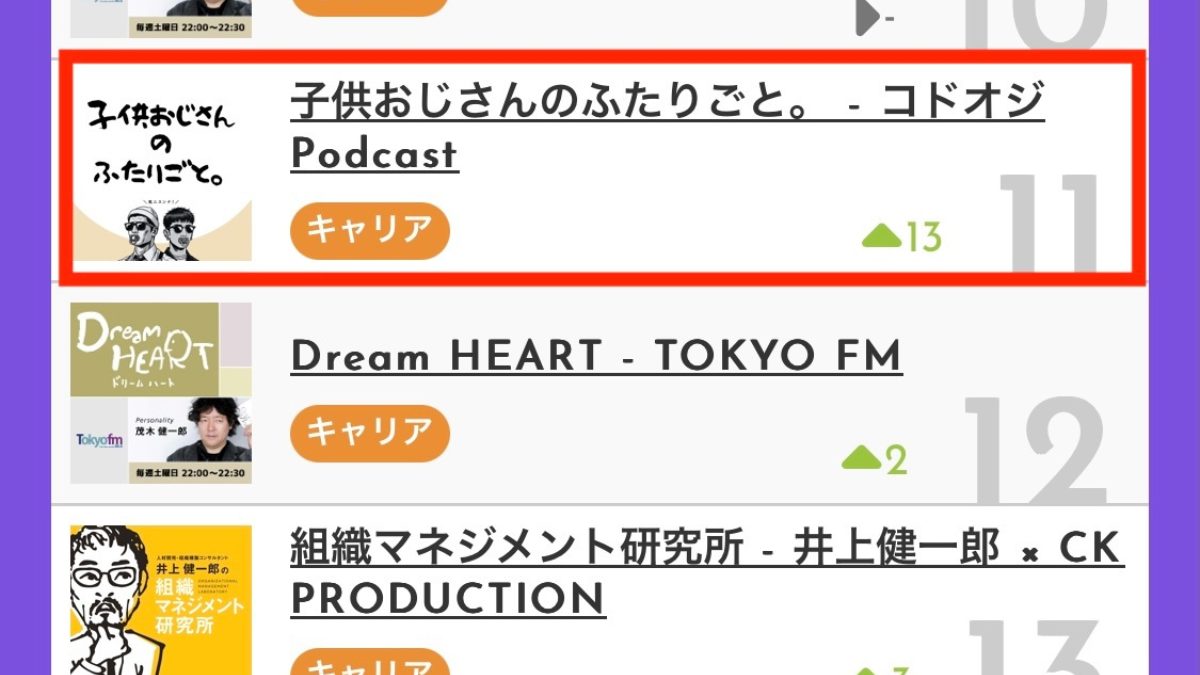Tap the キャリア chip under 子供おじさんのふたりごと。

coord(369,231)
